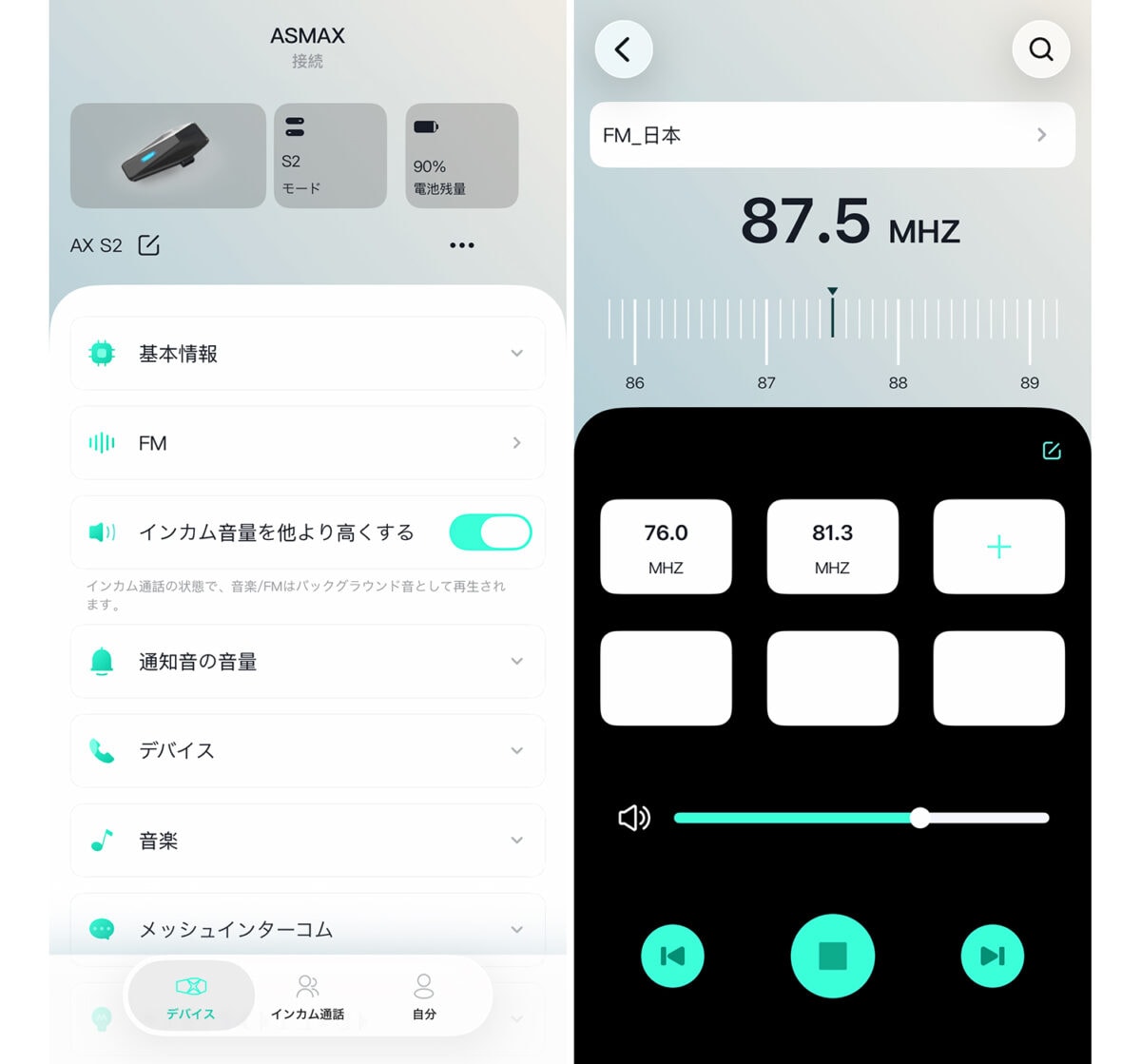Rename the AX S2 device
1141x1064 pixels.
coord(149,245)
